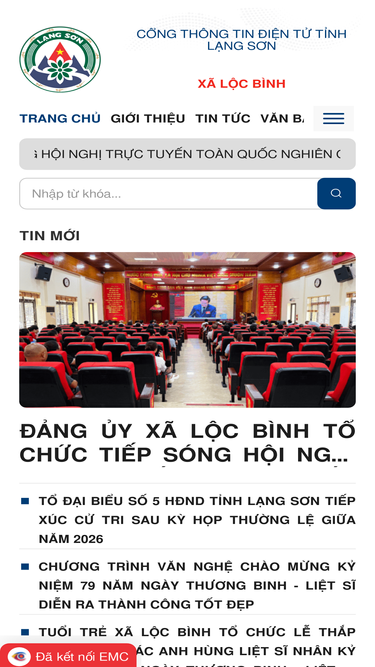
Task: Open the hamburger navigation menu
Action: pyautogui.click(x=333, y=118)
